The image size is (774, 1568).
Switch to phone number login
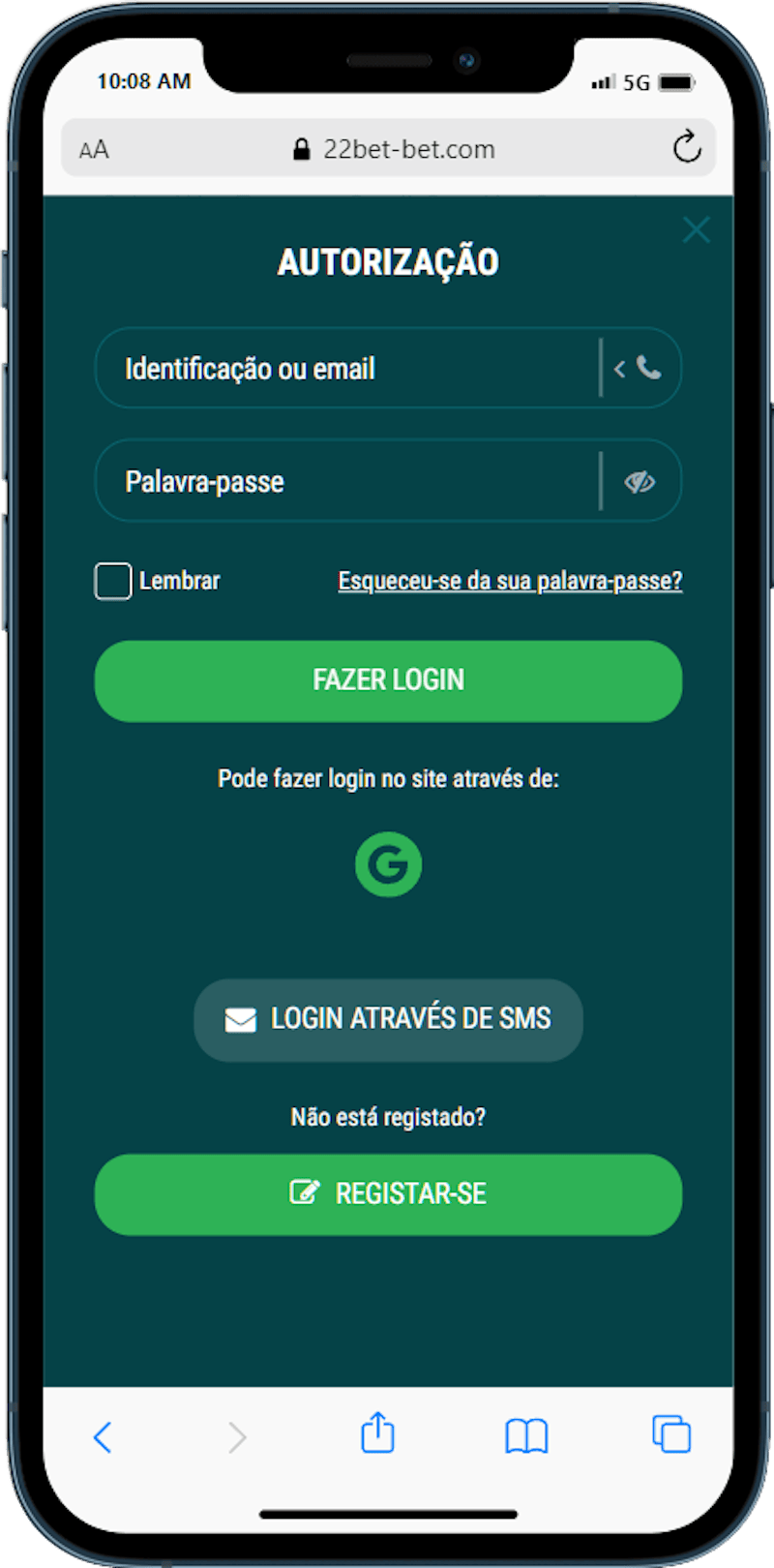[x=640, y=369]
